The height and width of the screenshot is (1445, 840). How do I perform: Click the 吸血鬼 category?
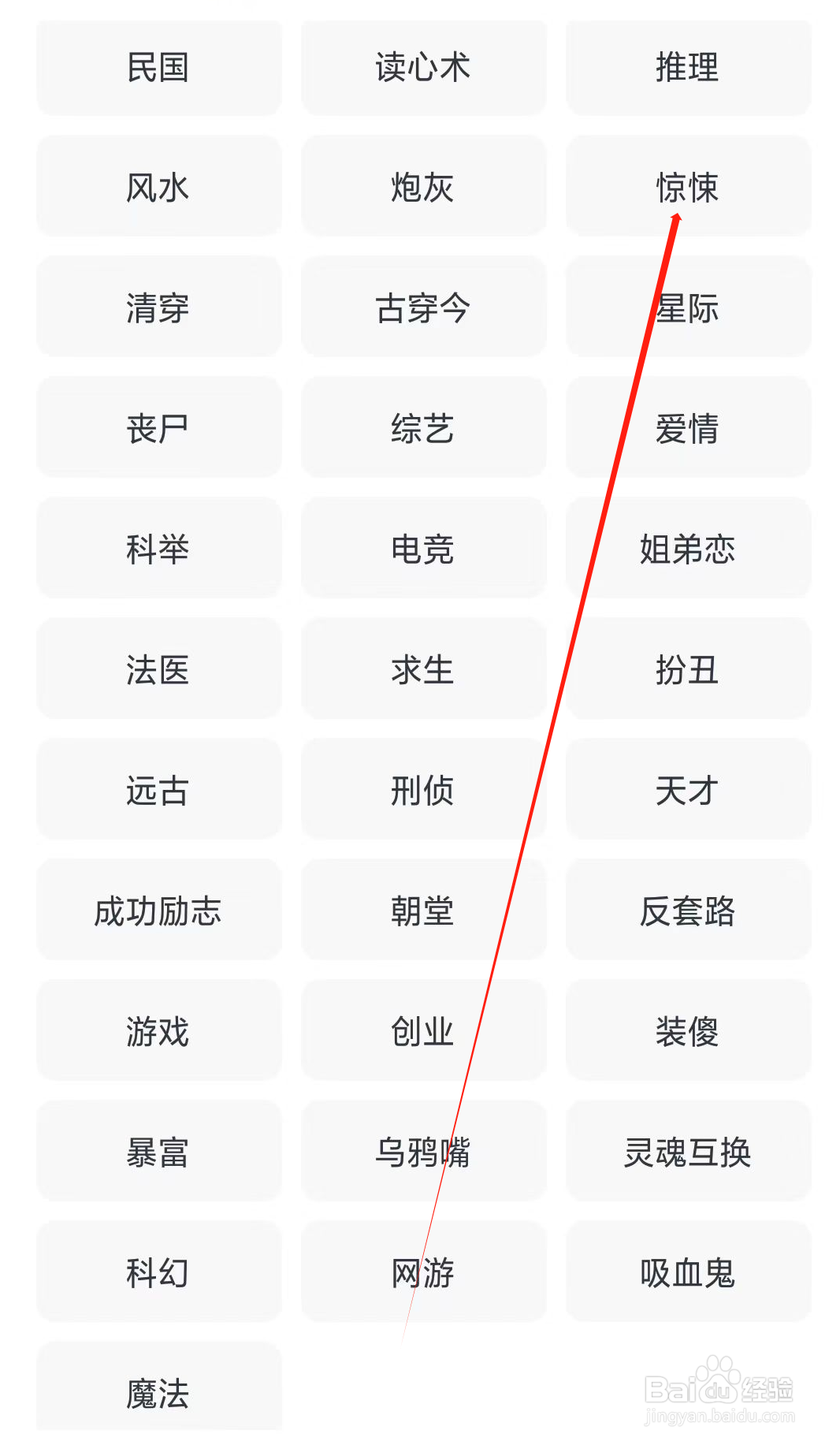(686, 1272)
